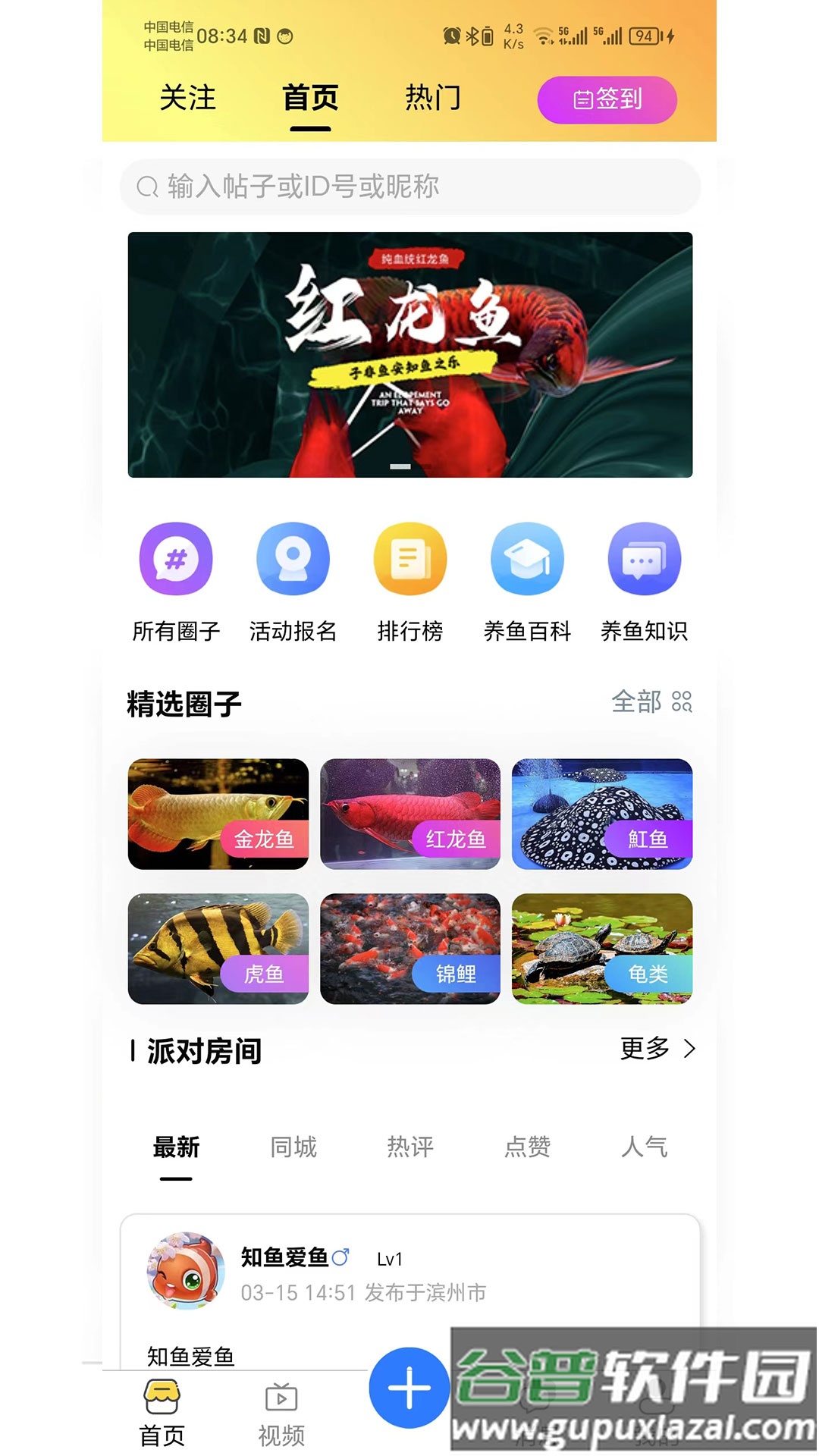Open the 养鱼知识 knowledge icon
The height and width of the screenshot is (1456, 819).
click(x=643, y=559)
